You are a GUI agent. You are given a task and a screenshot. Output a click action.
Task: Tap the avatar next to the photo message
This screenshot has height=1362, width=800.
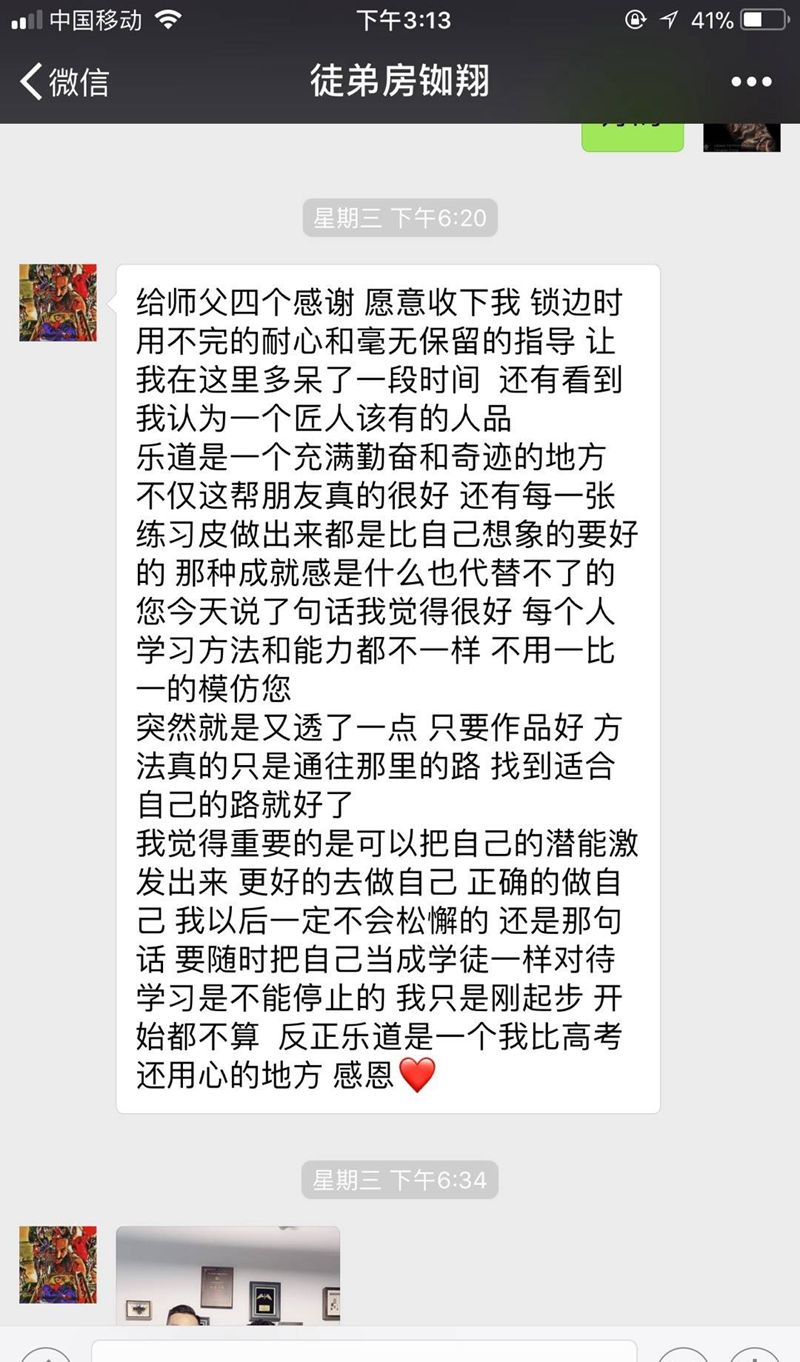[58, 1265]
